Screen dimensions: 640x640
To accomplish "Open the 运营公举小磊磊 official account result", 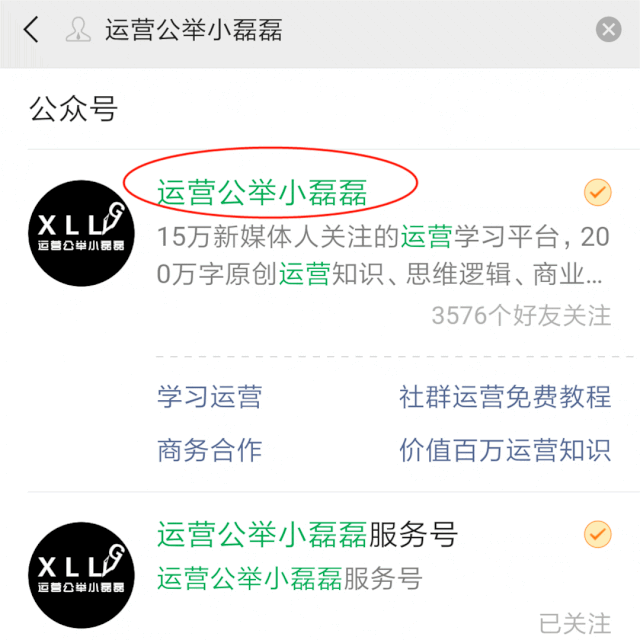I will click(x=262, y=191).
